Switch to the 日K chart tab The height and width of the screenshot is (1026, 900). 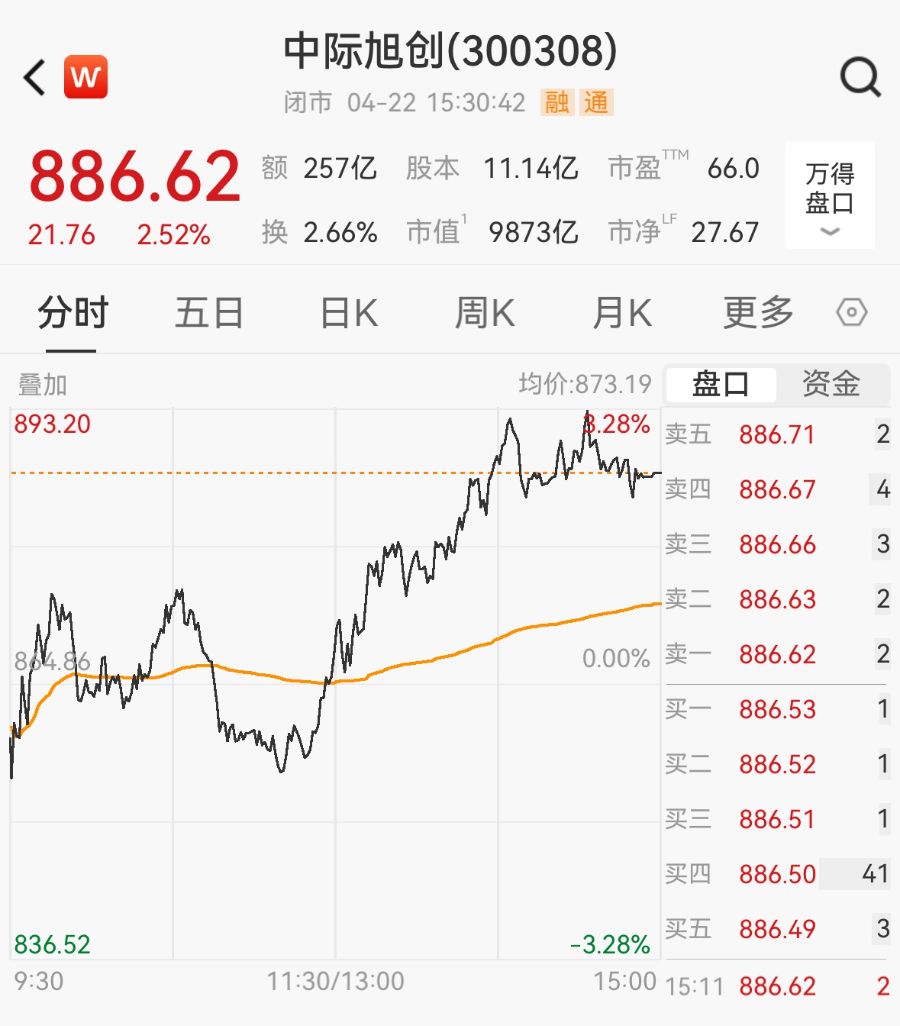(348, 314)
